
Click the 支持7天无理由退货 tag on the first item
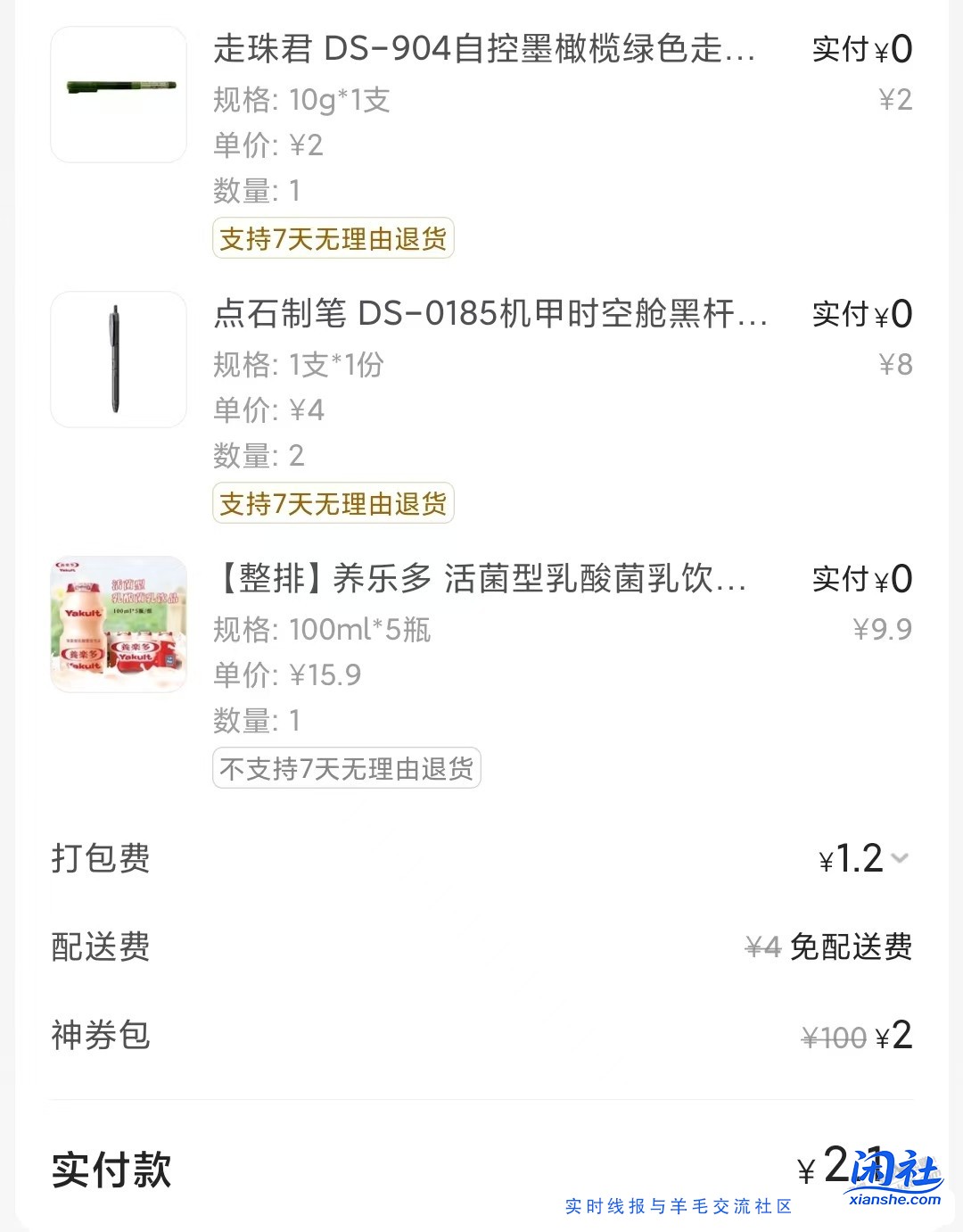coord(333,238)
